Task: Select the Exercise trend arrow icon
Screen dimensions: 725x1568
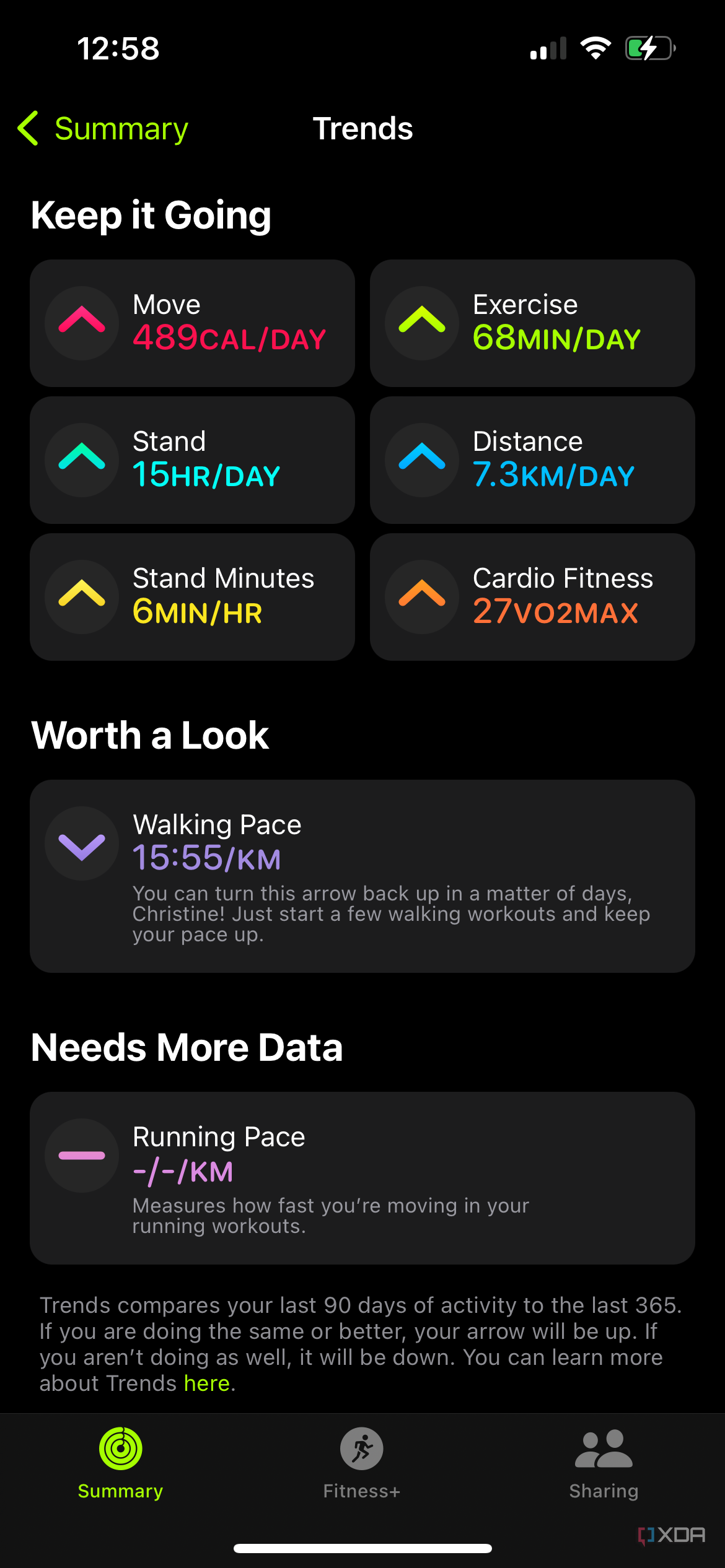Action: coord(422,323)
